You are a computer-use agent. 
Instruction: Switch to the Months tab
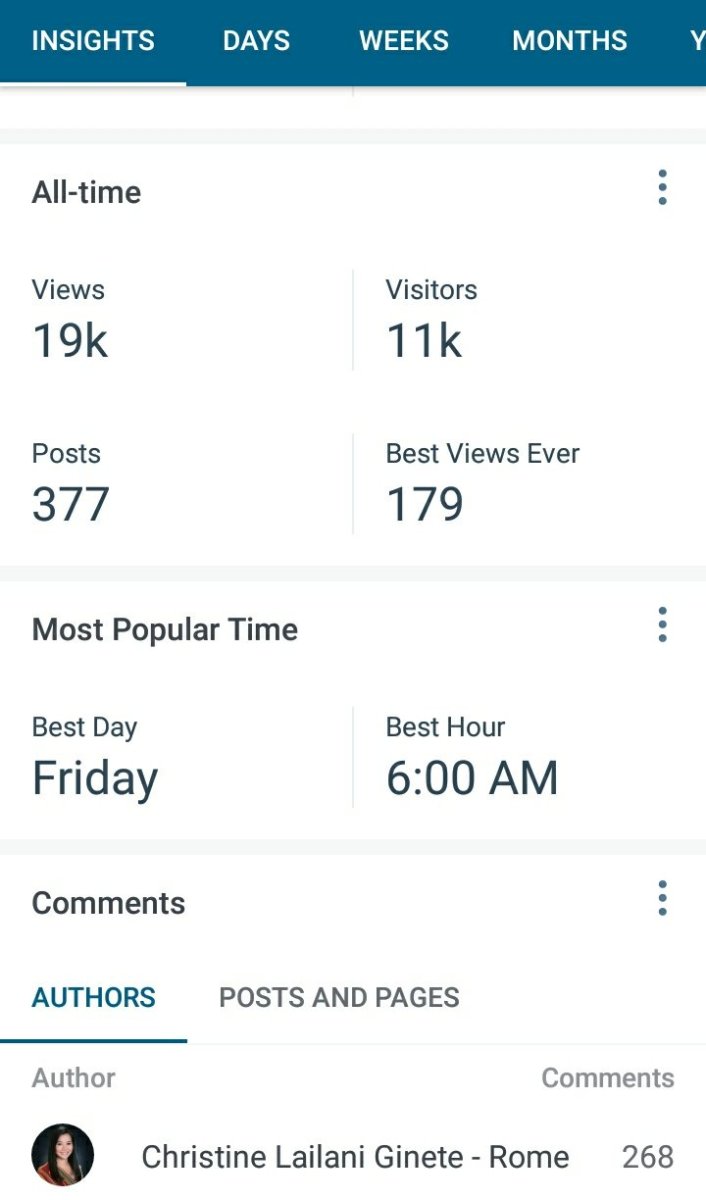[x=570, y=41]
